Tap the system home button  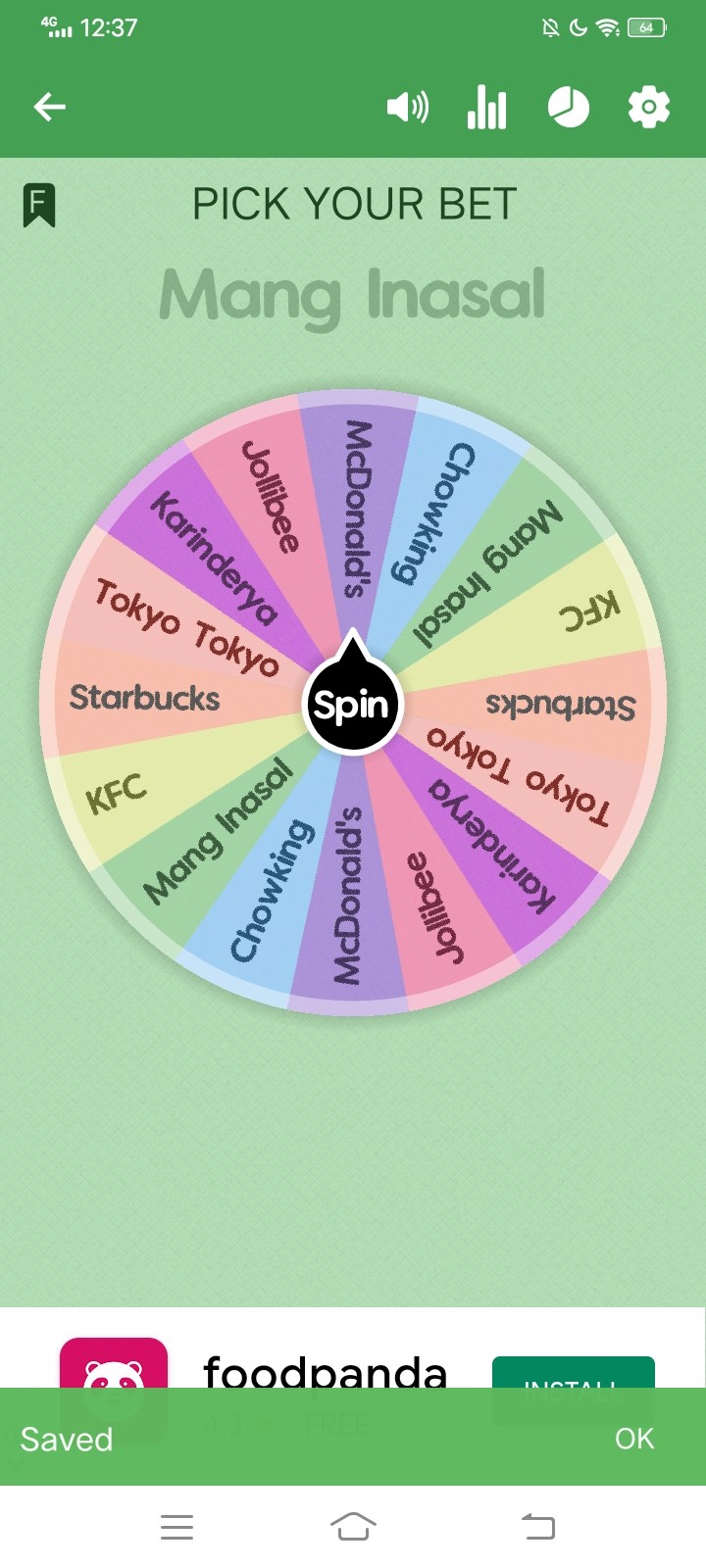353,1526
